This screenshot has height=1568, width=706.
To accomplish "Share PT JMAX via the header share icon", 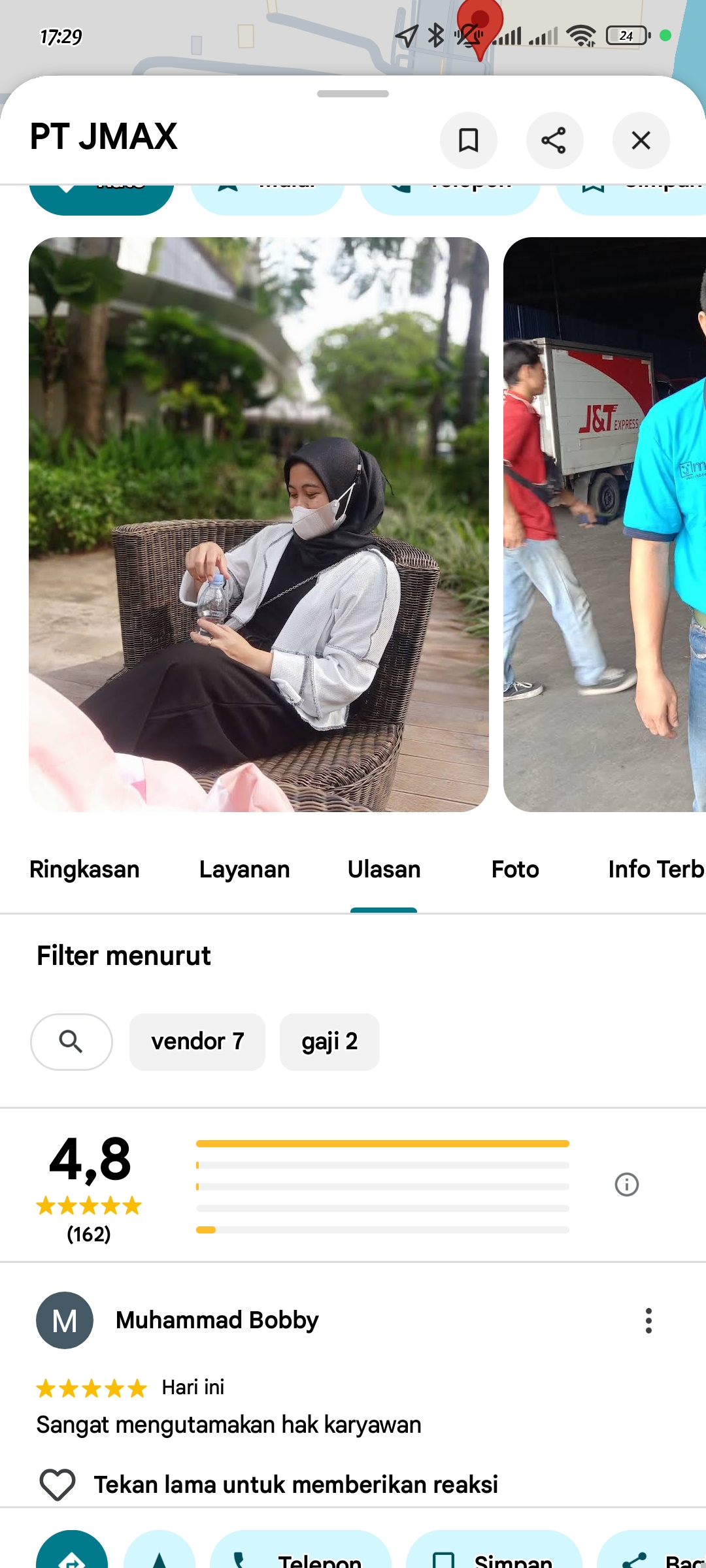I will pos(554,140).
